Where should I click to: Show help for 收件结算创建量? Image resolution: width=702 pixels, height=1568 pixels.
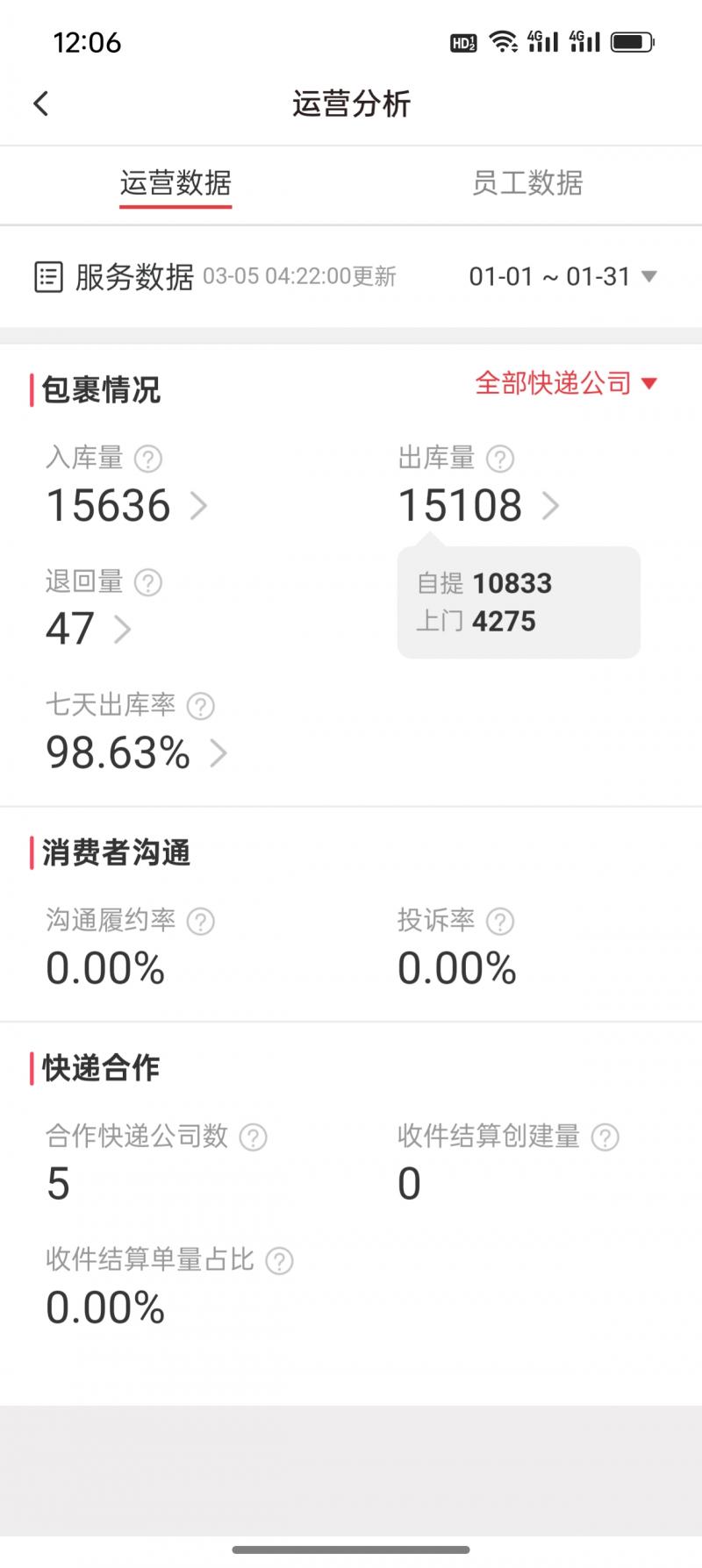click(605, 1137)
